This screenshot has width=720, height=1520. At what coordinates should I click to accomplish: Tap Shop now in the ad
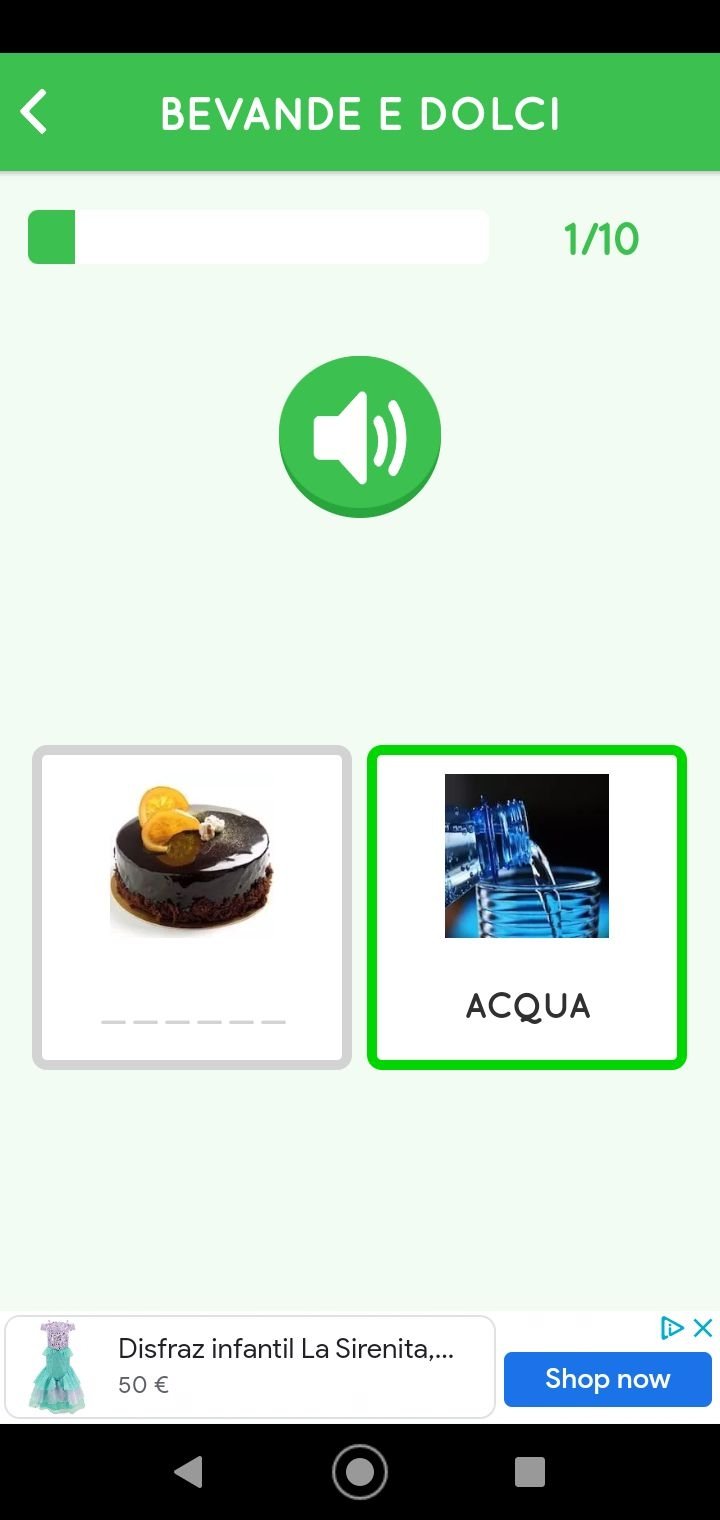[x=607, y=1379]
